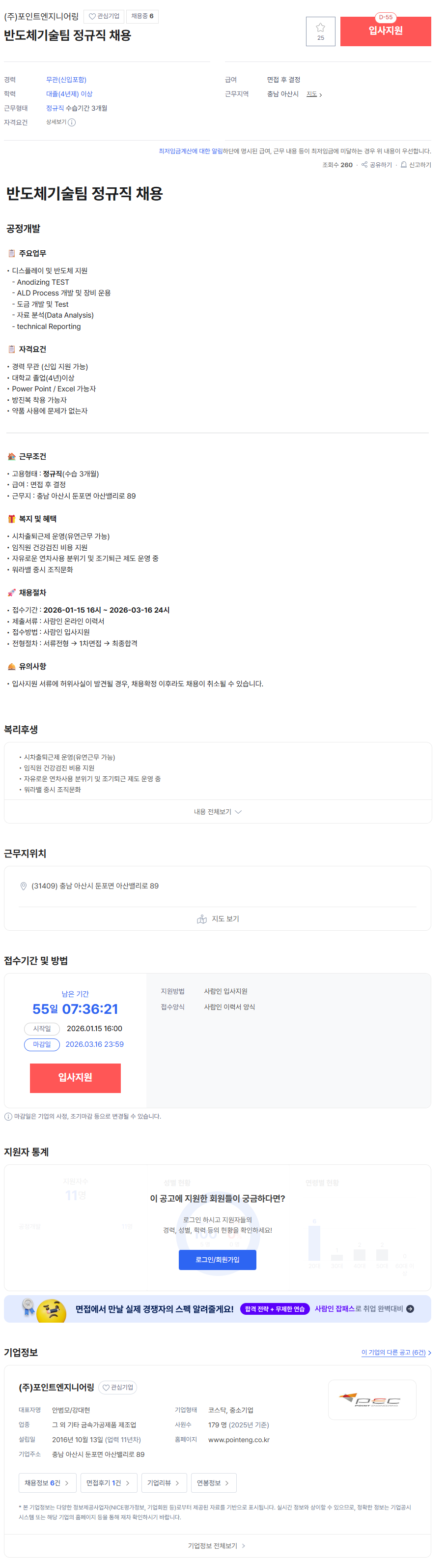Open 면접후기 1건 chip
Viewport: 446px width, 1568px height.
(108, 1483)
